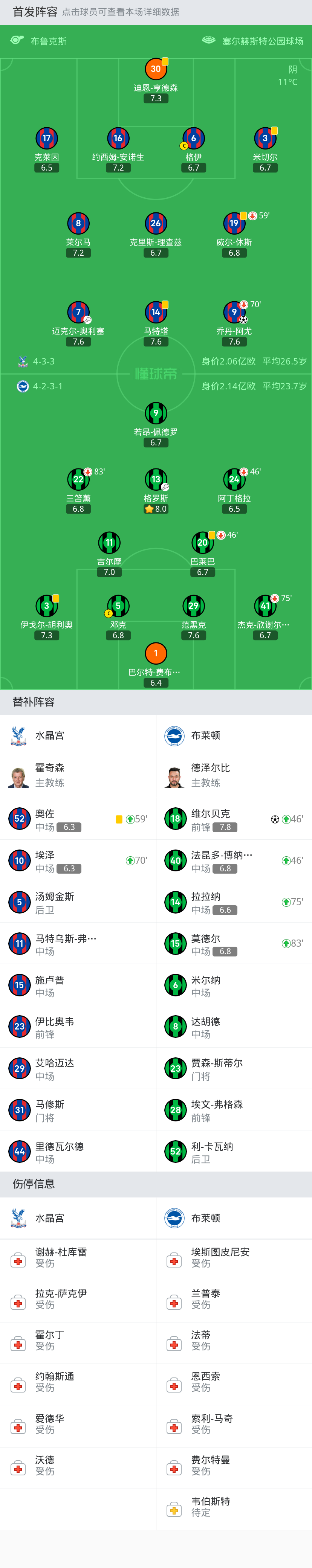Open injured player 埃斯图皮尼安's entry
Screen dimensions: 312x1568
(234, 1257)
